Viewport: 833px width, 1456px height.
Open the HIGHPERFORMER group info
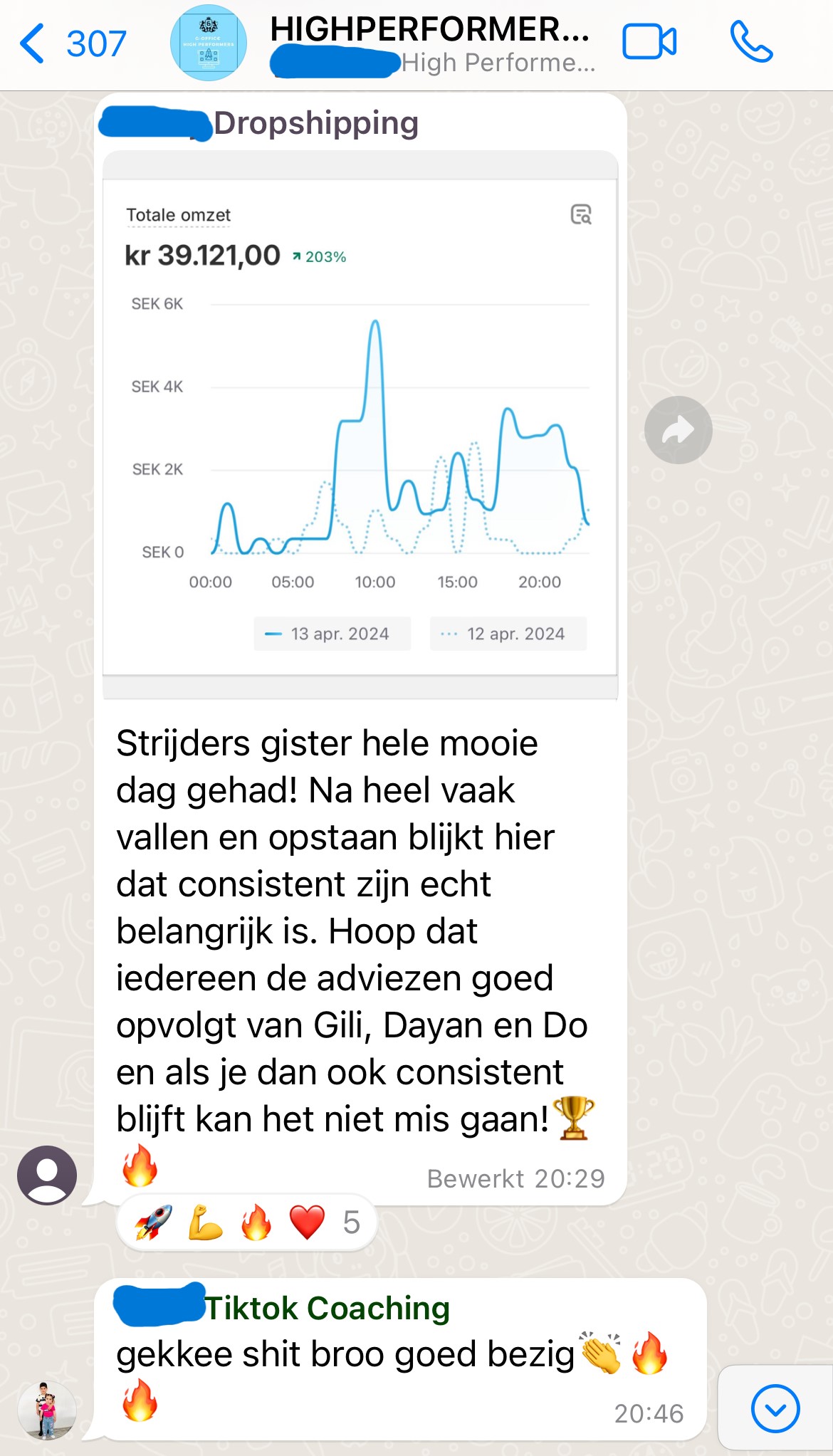tap(431, 44)
